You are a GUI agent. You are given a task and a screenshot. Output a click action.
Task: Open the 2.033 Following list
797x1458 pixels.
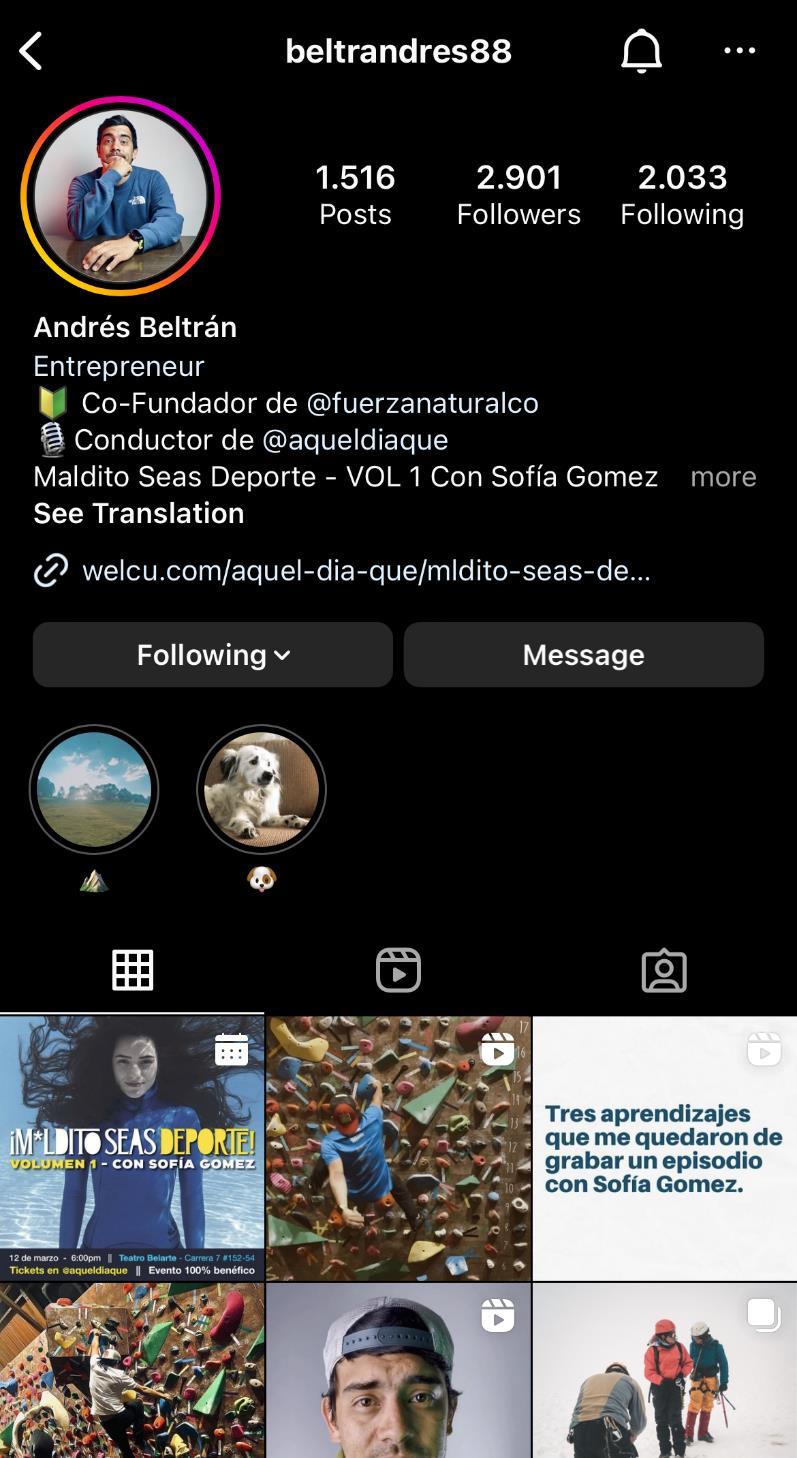[682, 194]
